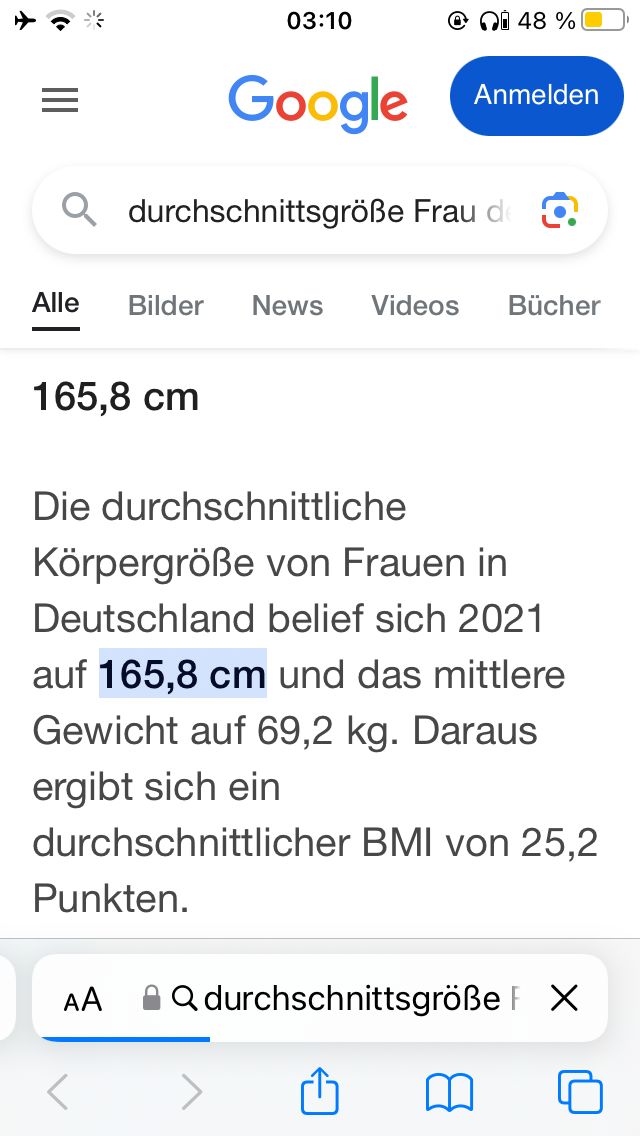Select the Alle results tab
This screenshot has height=1136, width=640.
(56, 304)
